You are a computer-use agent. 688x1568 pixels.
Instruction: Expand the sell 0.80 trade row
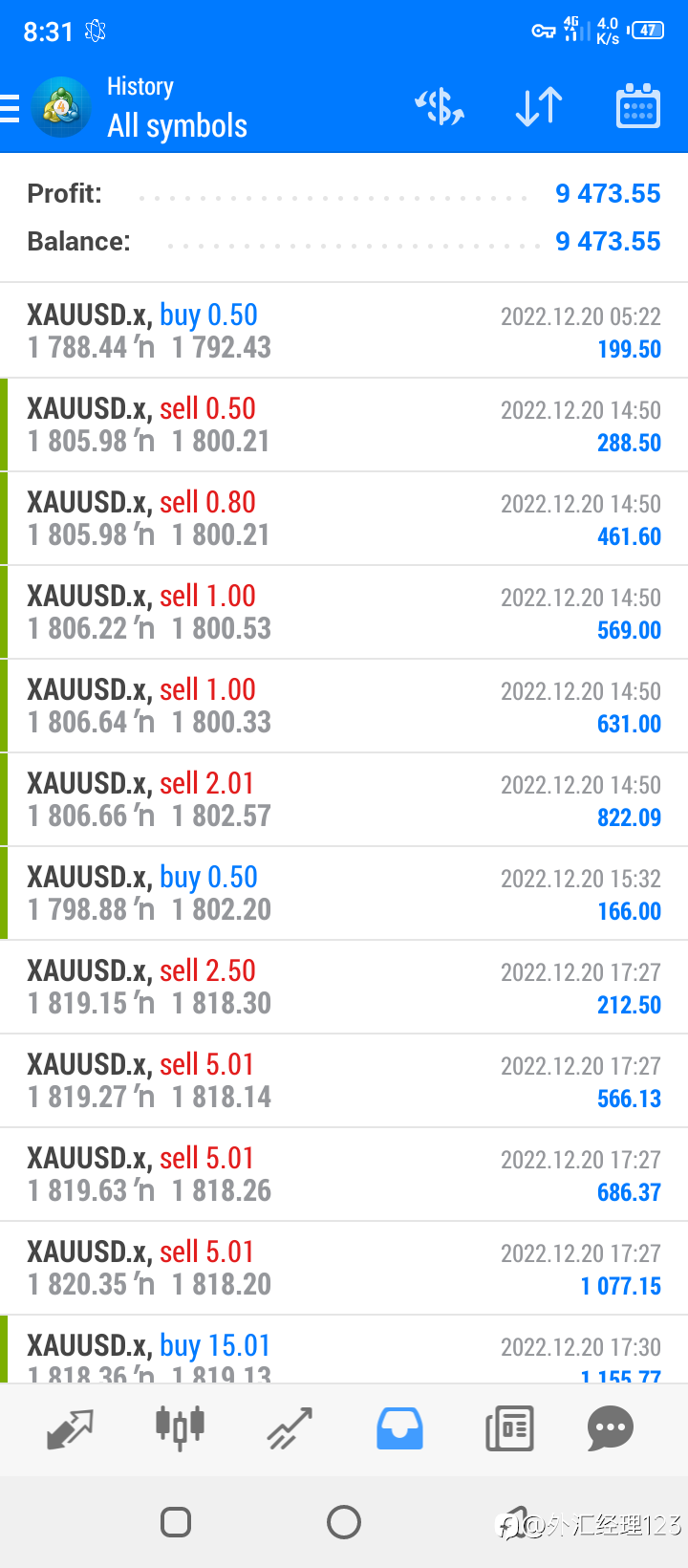pyautogui.click(x=344, y=518)
